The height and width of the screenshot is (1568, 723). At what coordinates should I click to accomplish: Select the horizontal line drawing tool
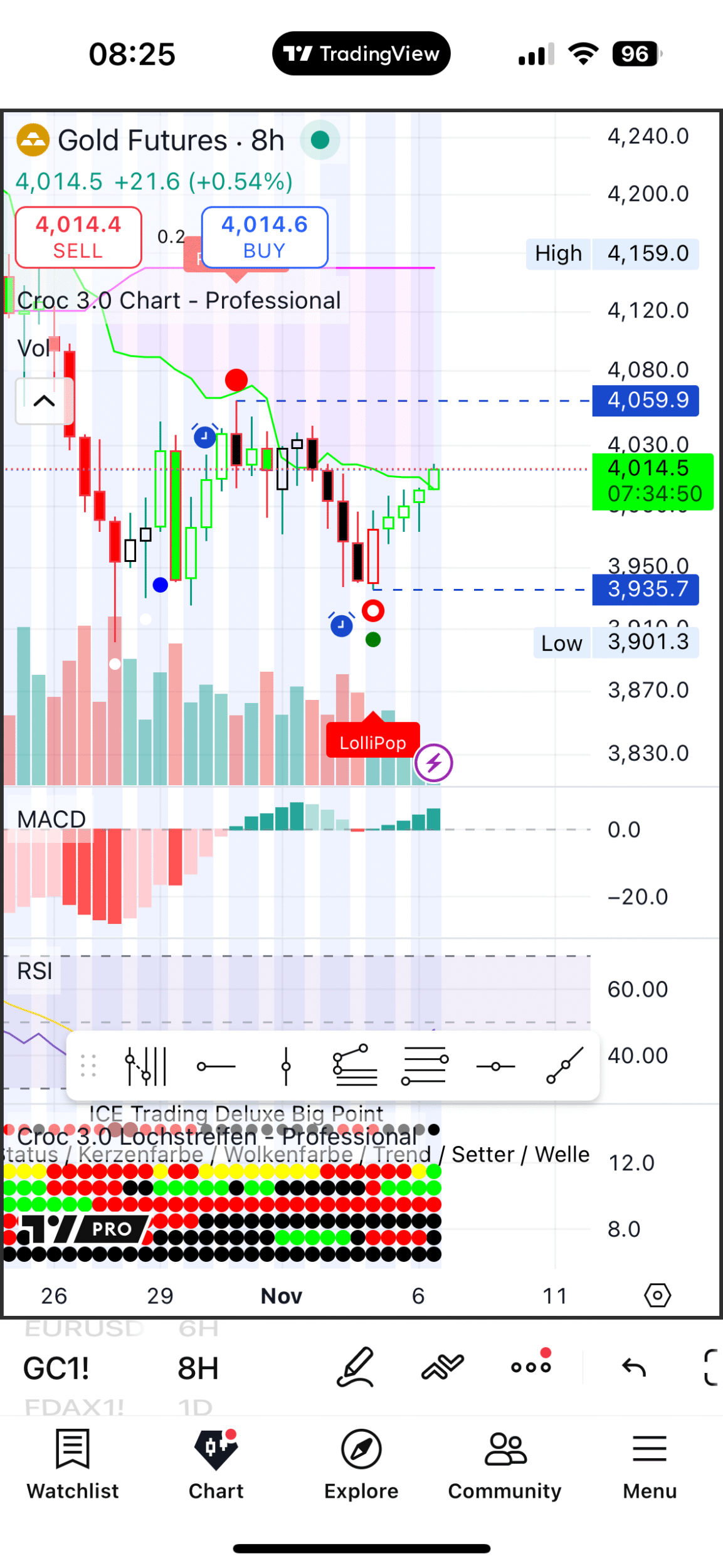[x=216, y=1066]
